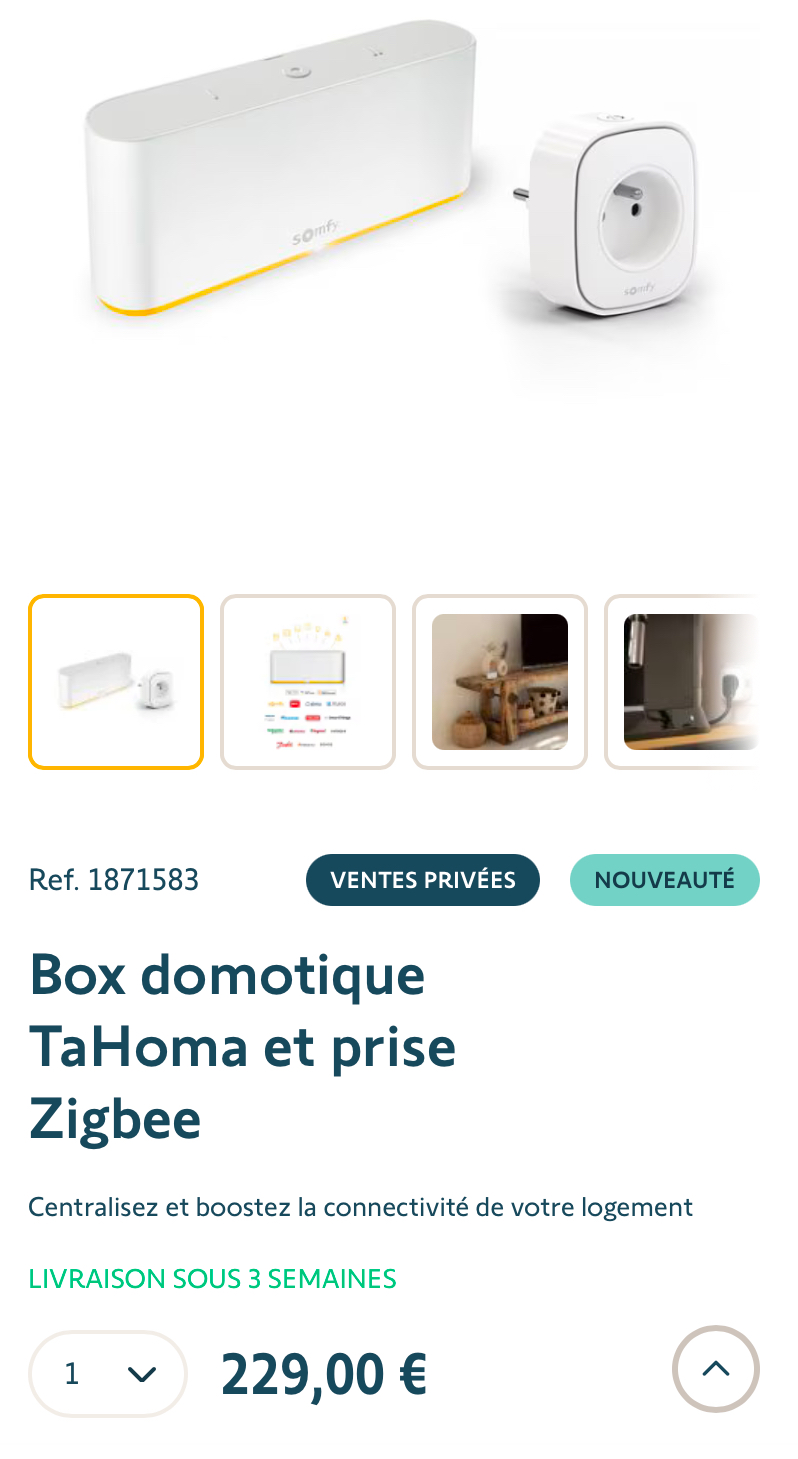Tap the Nouveauté badge
The image size is (798, 1459).
[665, 880]
